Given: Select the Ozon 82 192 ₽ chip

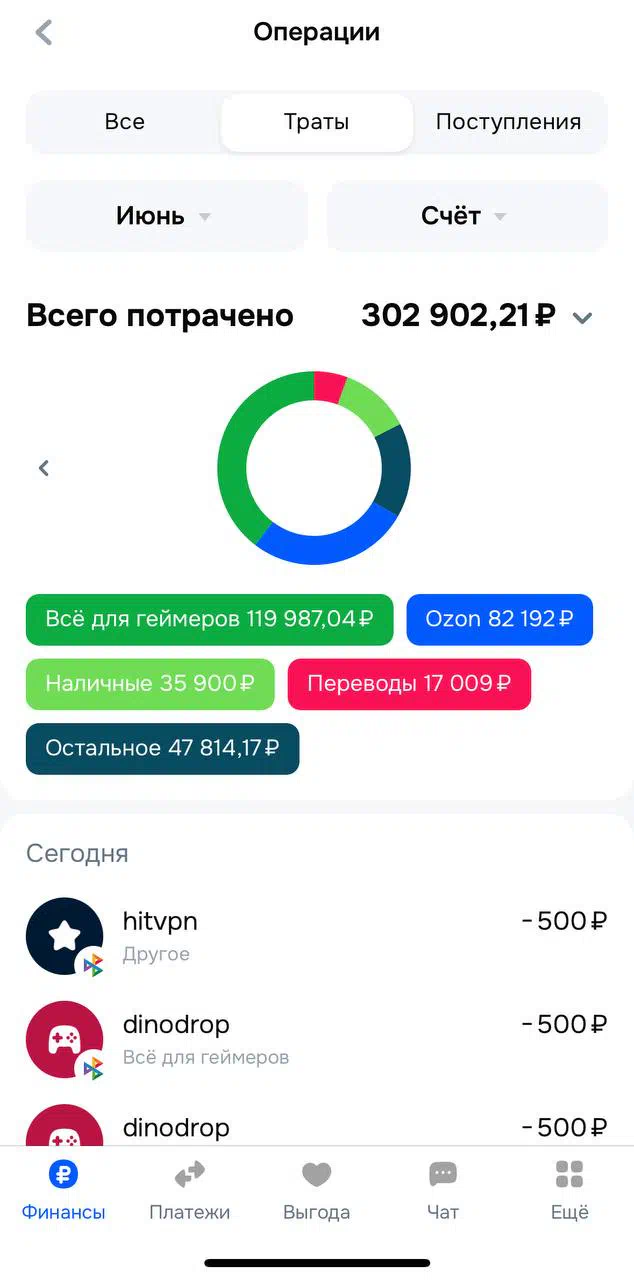Looking at the screenshot, I should click(500, 619).
